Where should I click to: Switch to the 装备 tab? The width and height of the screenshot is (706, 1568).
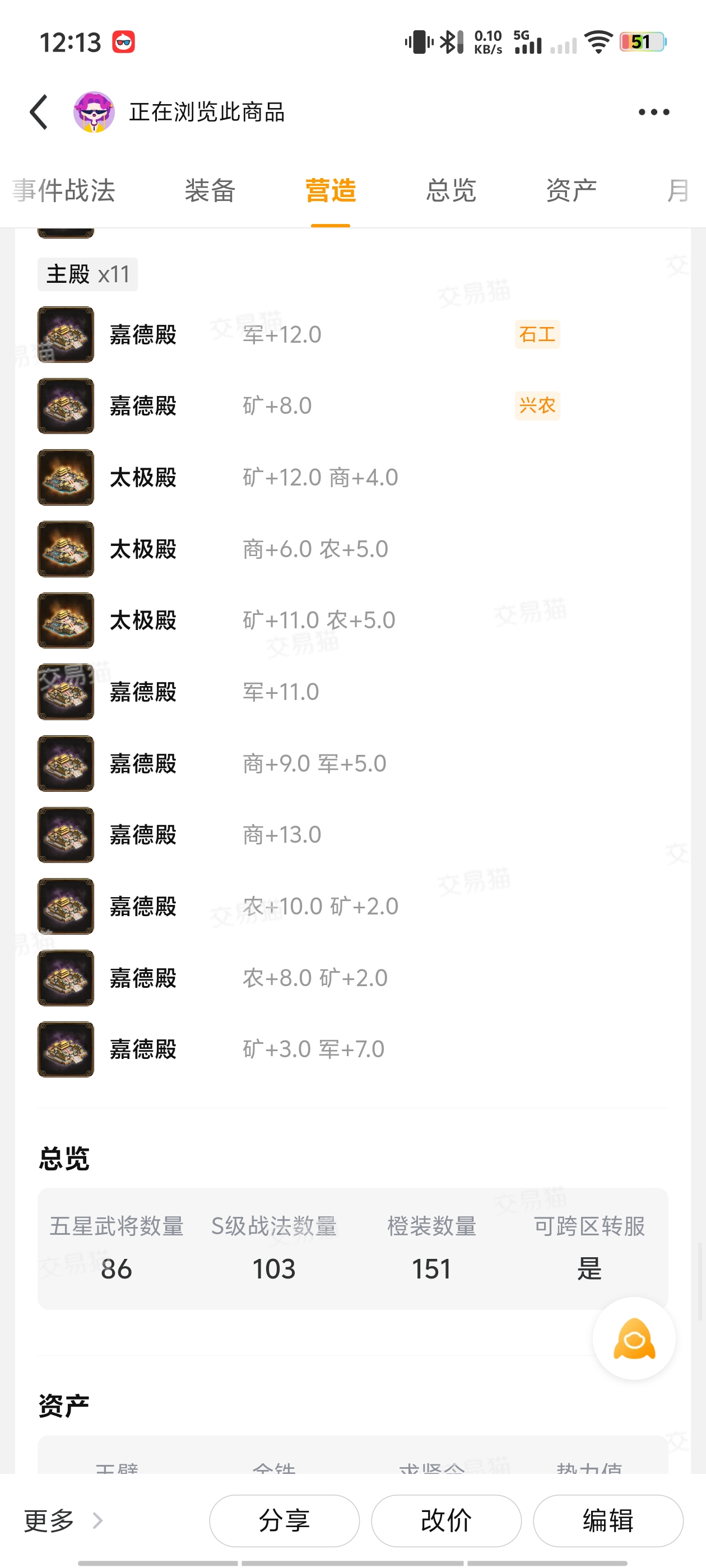click(210, 190)
